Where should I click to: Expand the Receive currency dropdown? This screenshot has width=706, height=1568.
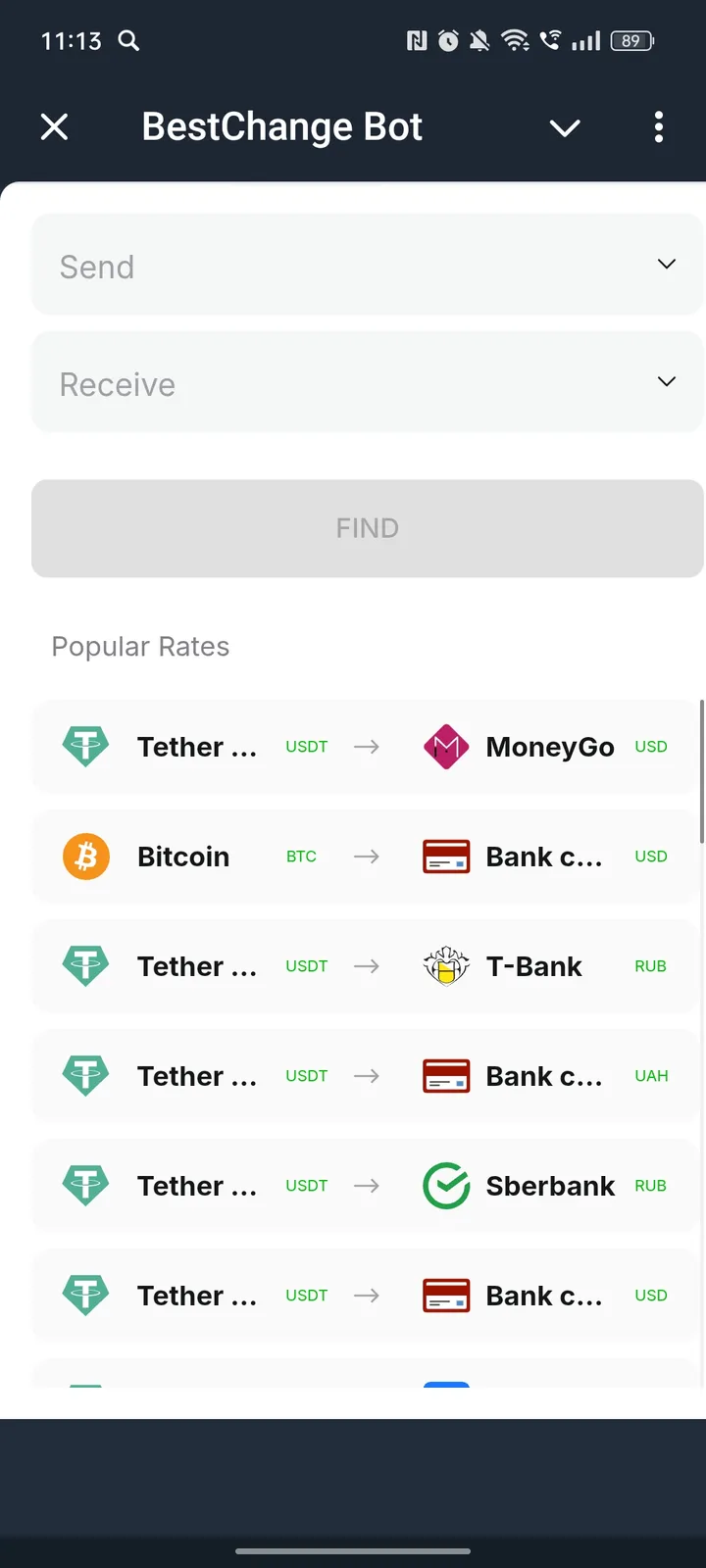click(x=367, y=382)
